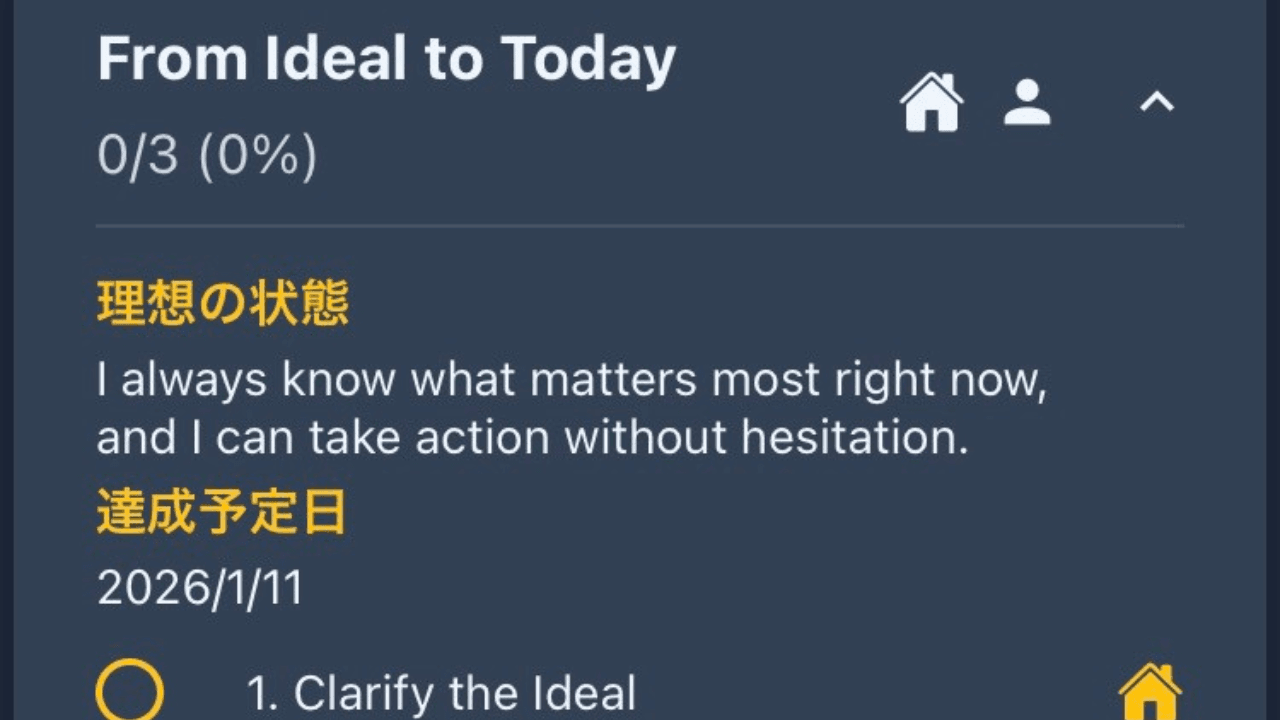Collapse the From Ideal to Today card
This screenshot has height=720, width=1280.
[1157, 101]
